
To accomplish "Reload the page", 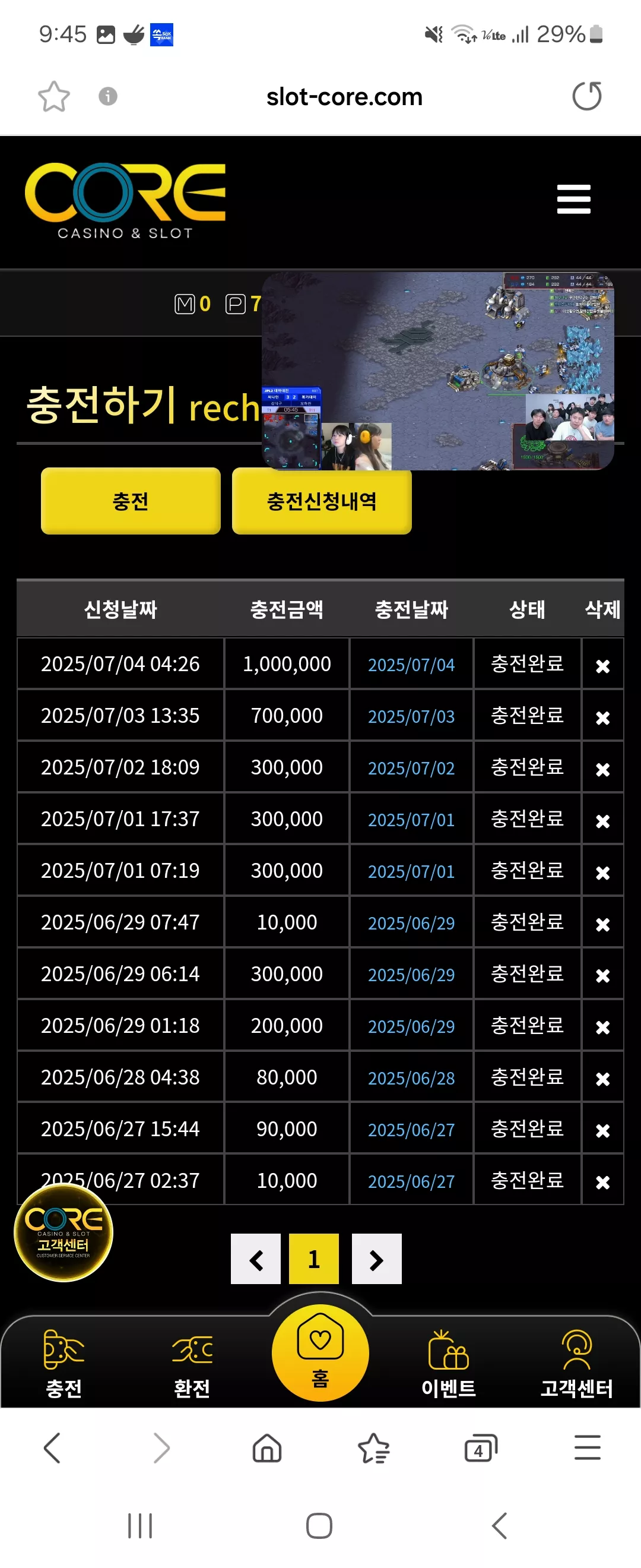I will point(587,96).
